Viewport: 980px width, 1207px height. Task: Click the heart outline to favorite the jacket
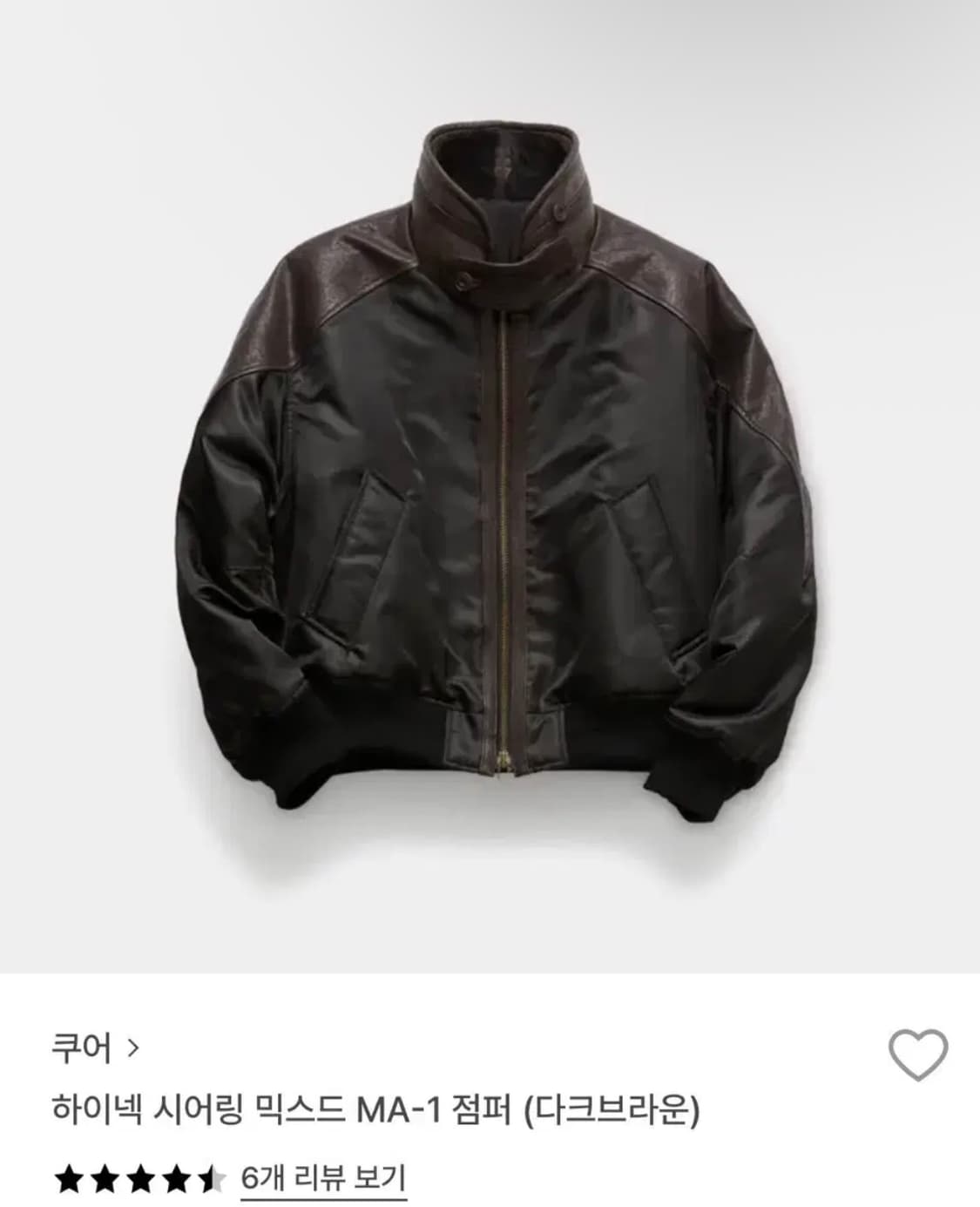(x=920, y=1052)
